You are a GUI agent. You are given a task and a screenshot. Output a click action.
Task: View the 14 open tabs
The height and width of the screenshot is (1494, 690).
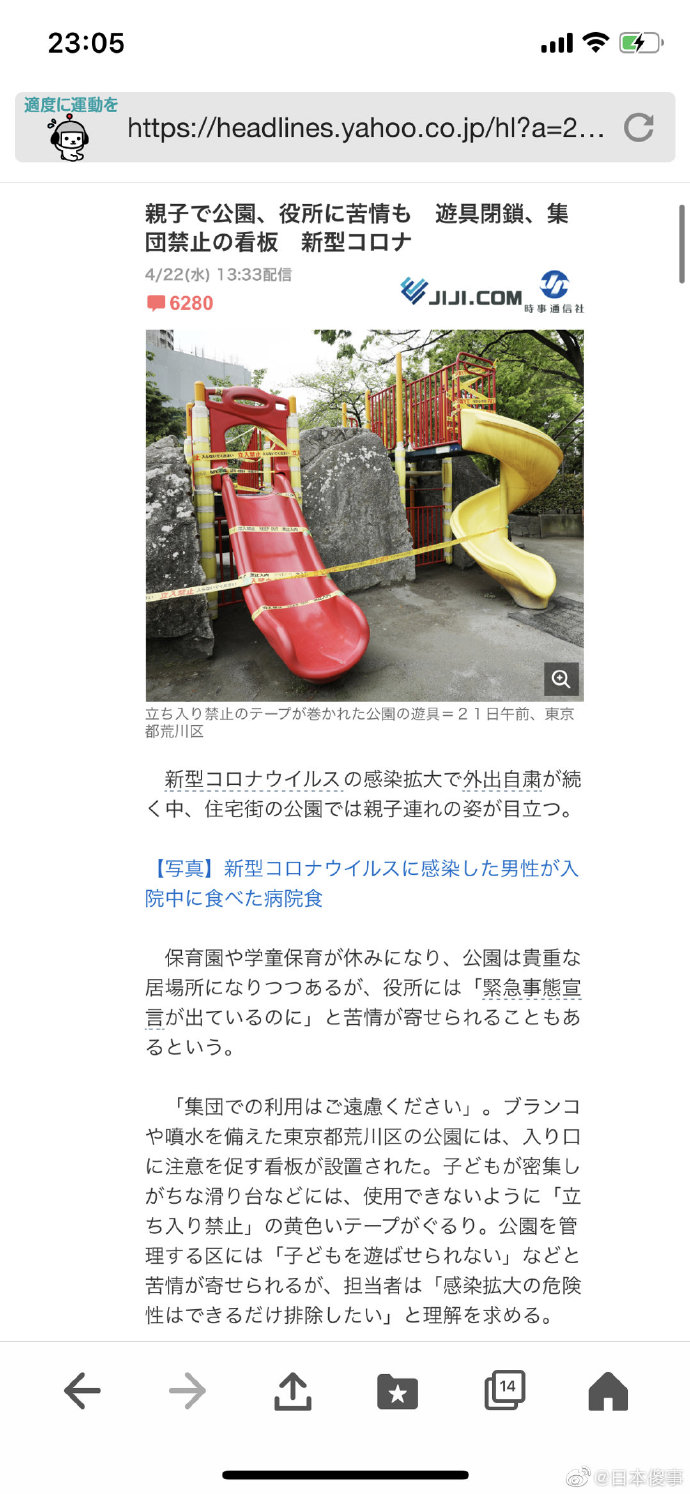(x=504, y=1390)
